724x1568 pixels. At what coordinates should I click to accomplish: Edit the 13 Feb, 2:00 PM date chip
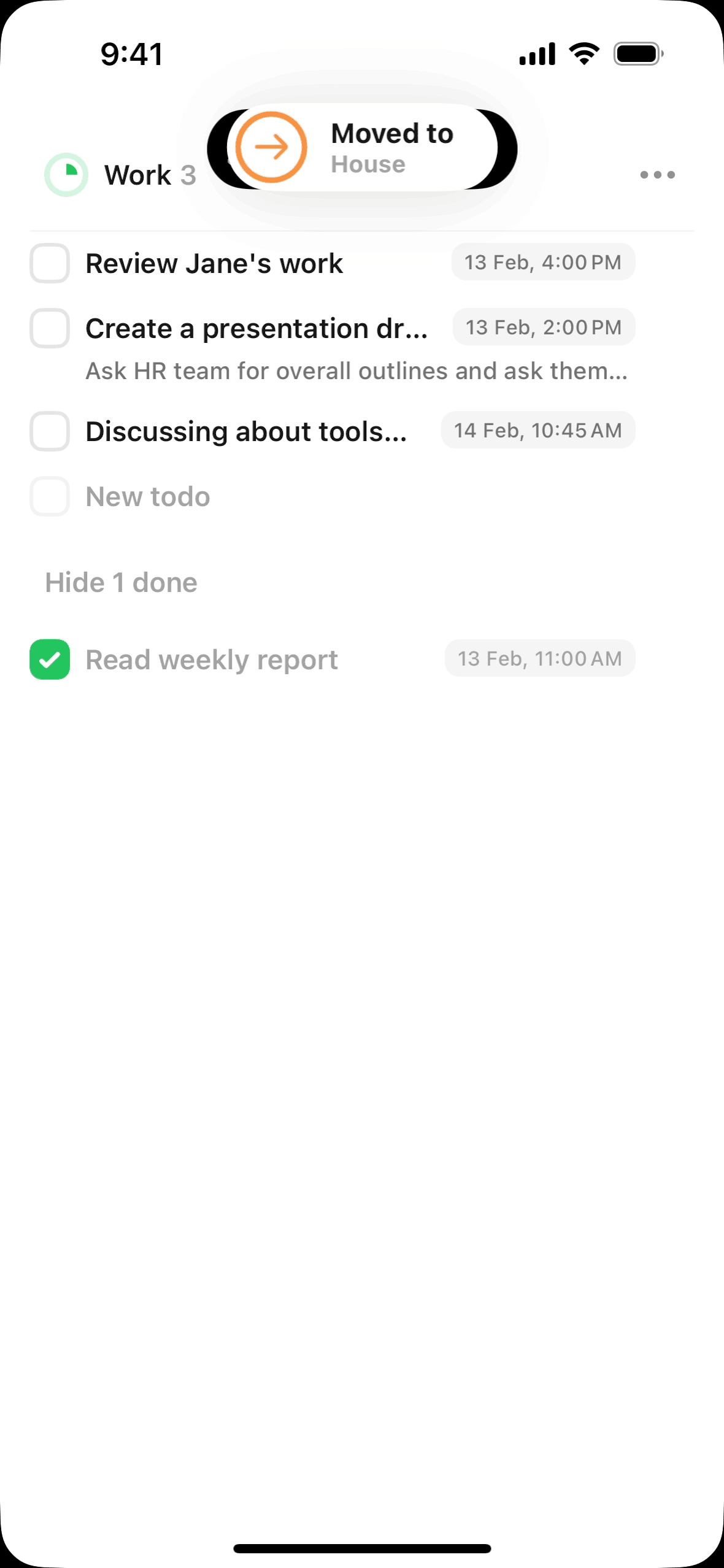coord(544,328)
